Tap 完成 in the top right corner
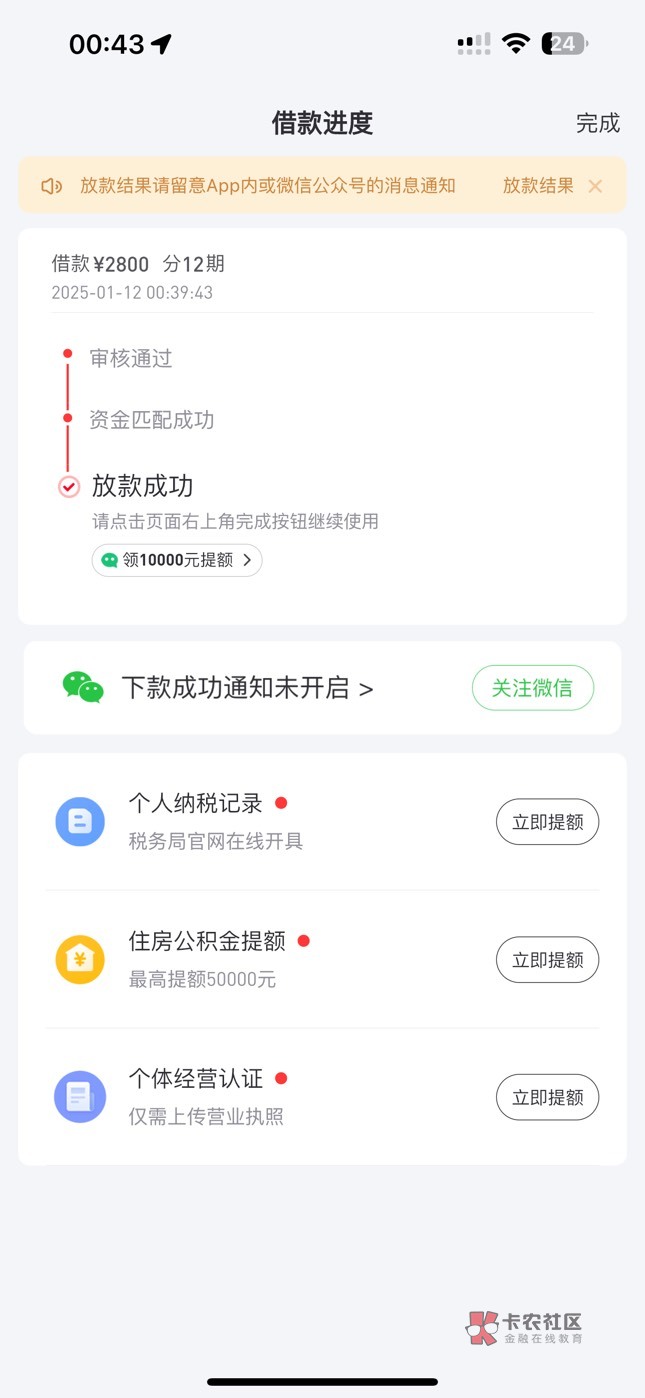645x1398 pixels. 598,123
